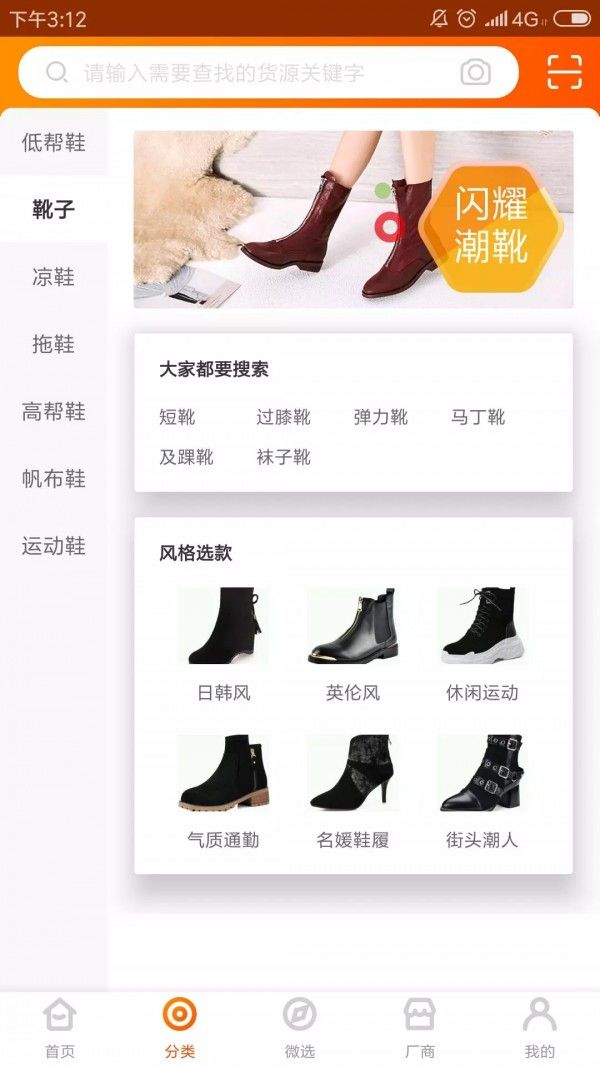
Task: Select the 运动鞋 category
Action: 54,546
